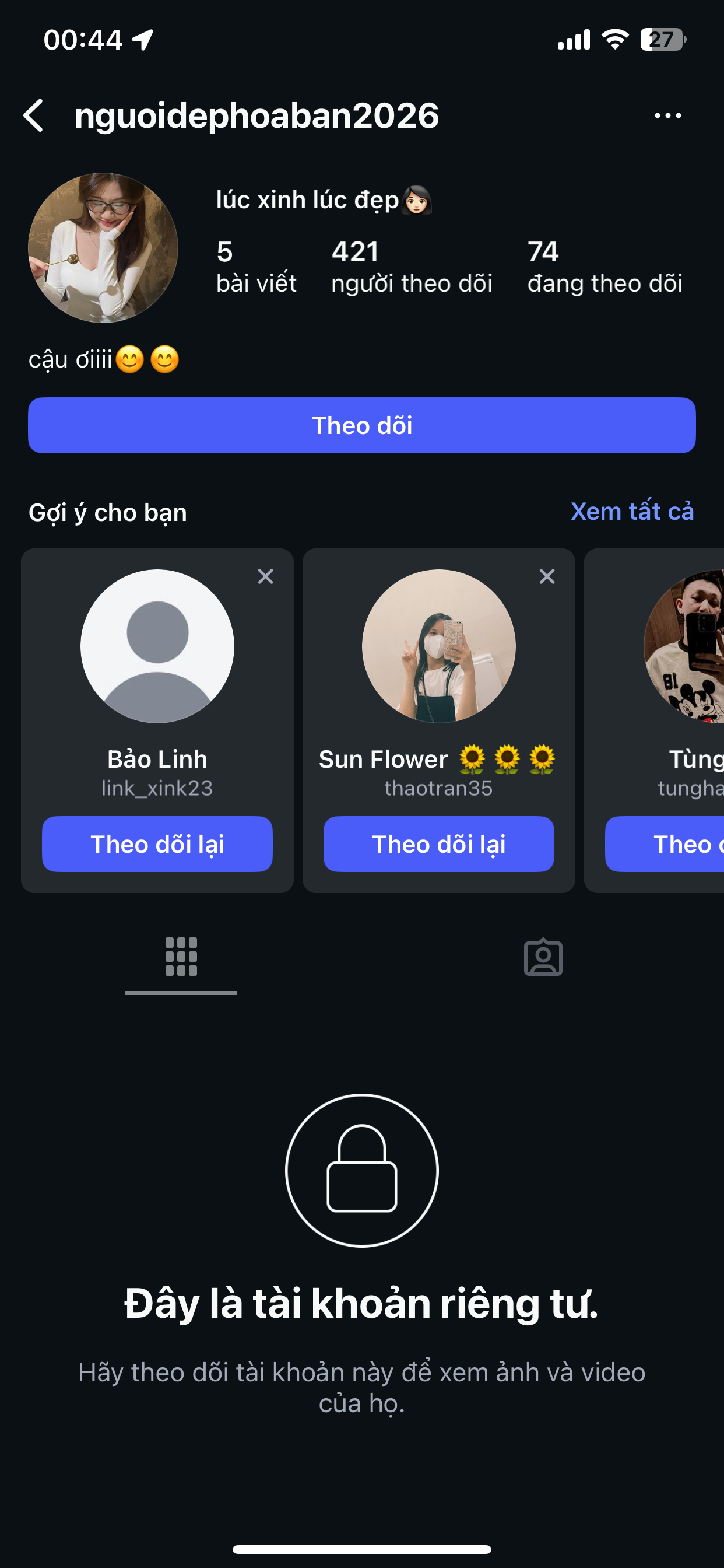Open Xem tất cả suggestions link
Viewport: 724px width, 1568px height.
pyautogui.click(x=631, y=512)
